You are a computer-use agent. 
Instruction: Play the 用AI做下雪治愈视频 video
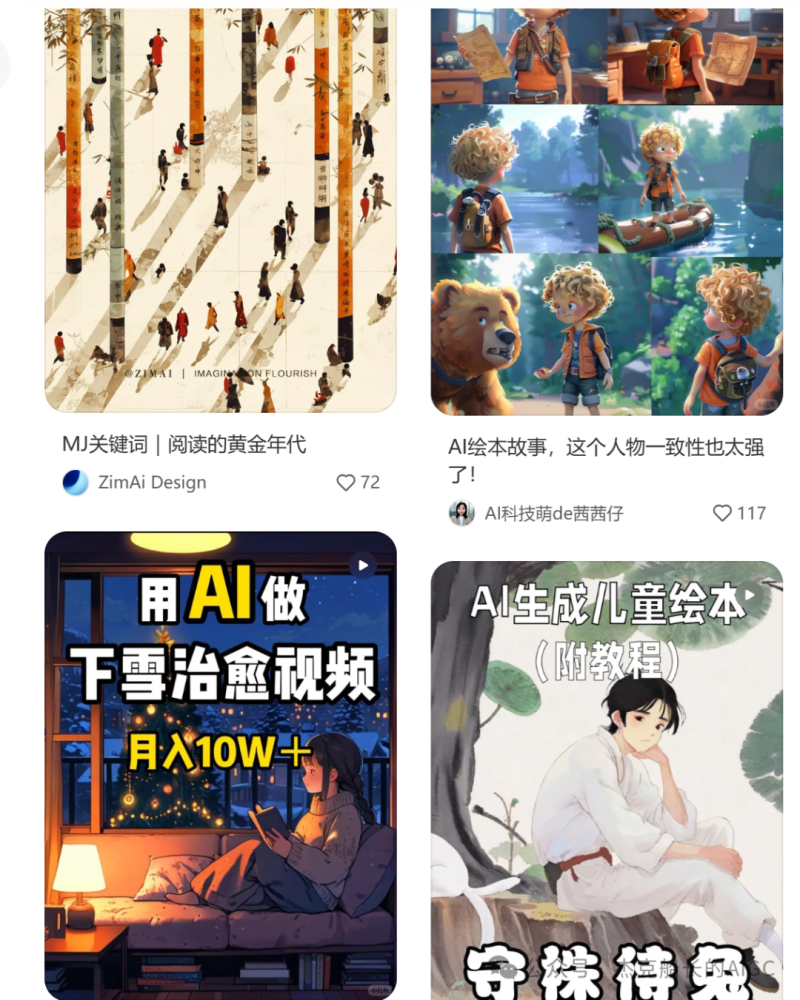point(361,565)
